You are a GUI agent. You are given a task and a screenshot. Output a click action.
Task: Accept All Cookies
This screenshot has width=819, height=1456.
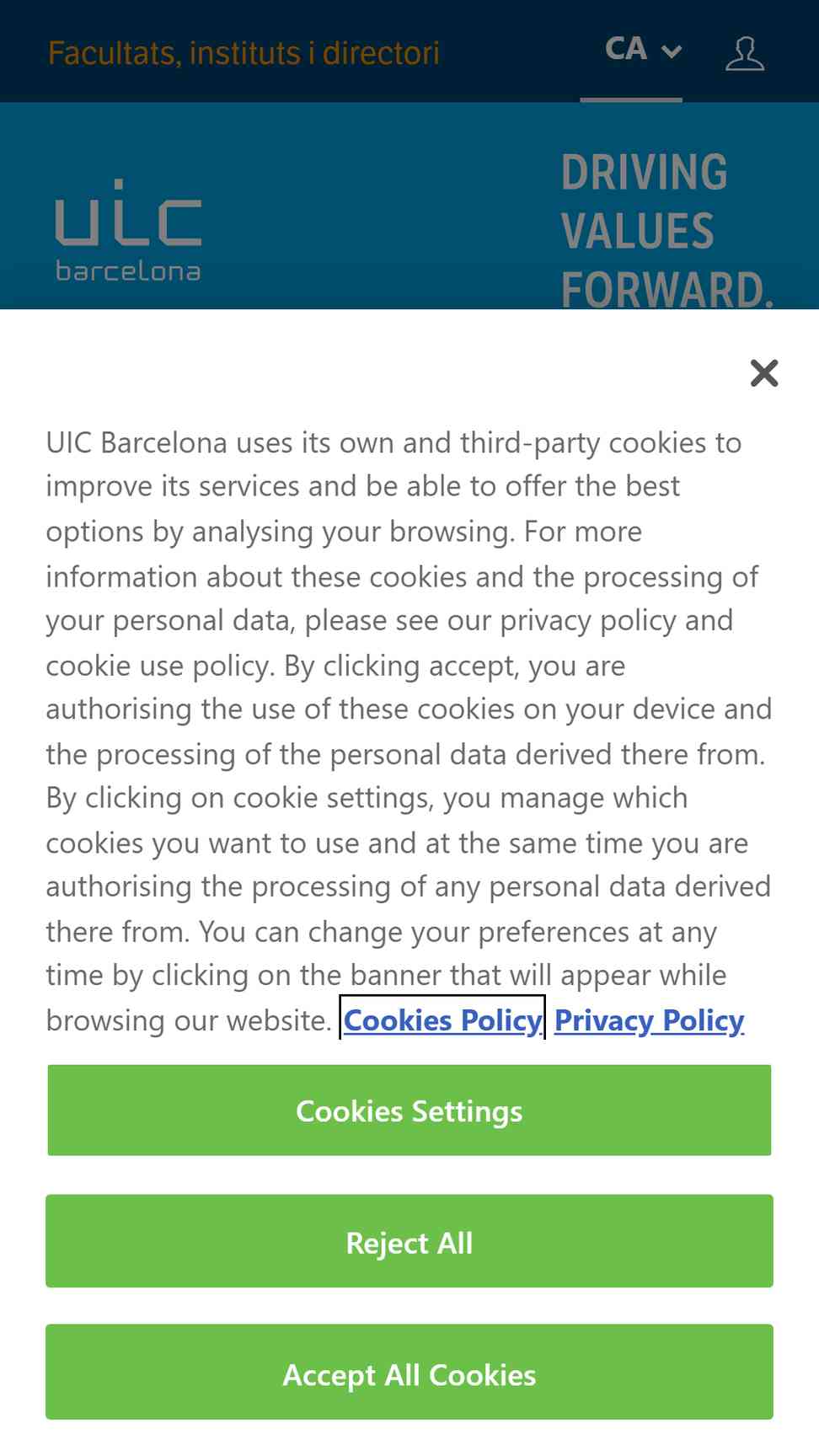tap(409, 1373)
